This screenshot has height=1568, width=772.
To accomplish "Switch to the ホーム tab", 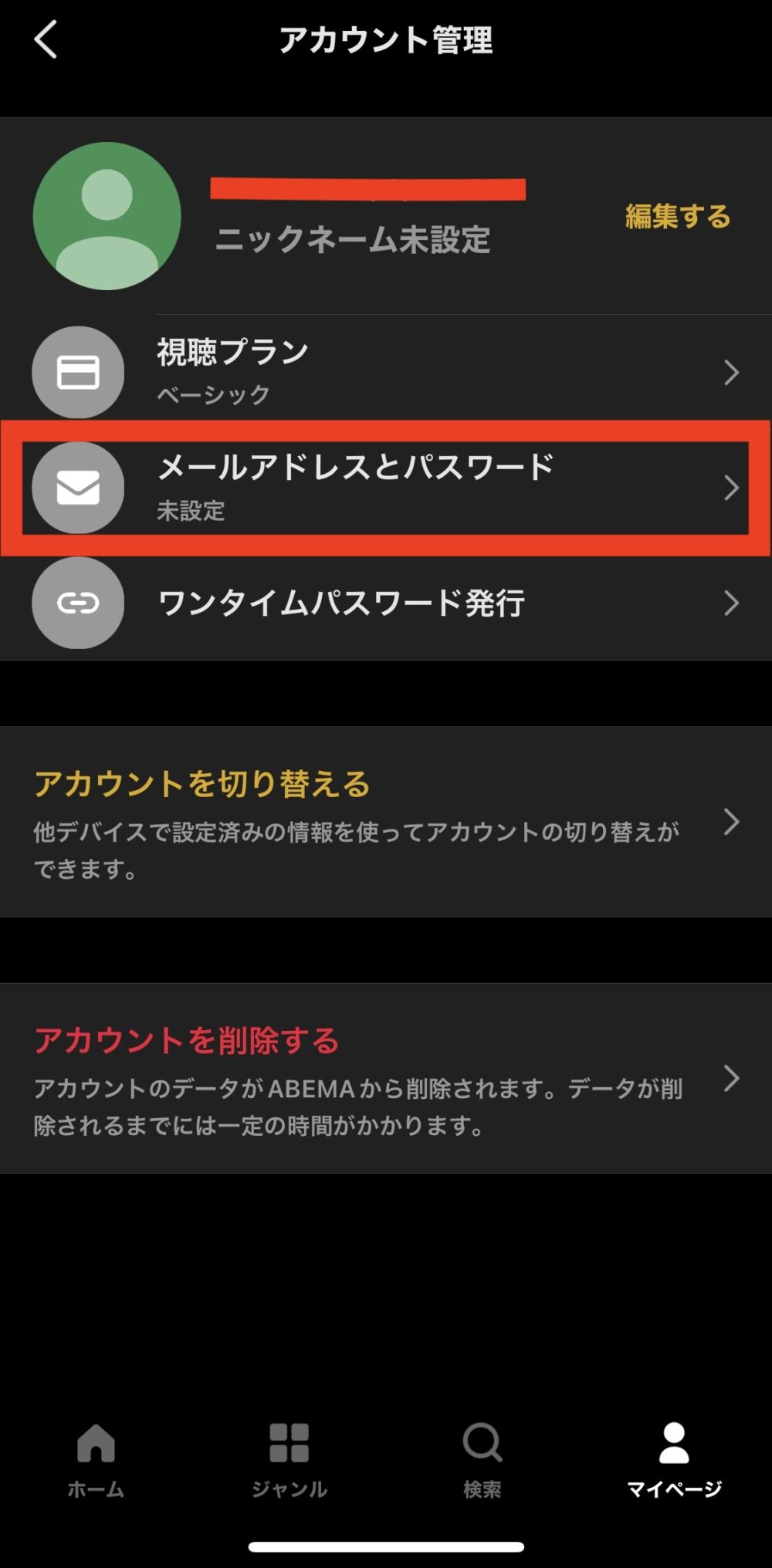I will [96, 1460].
